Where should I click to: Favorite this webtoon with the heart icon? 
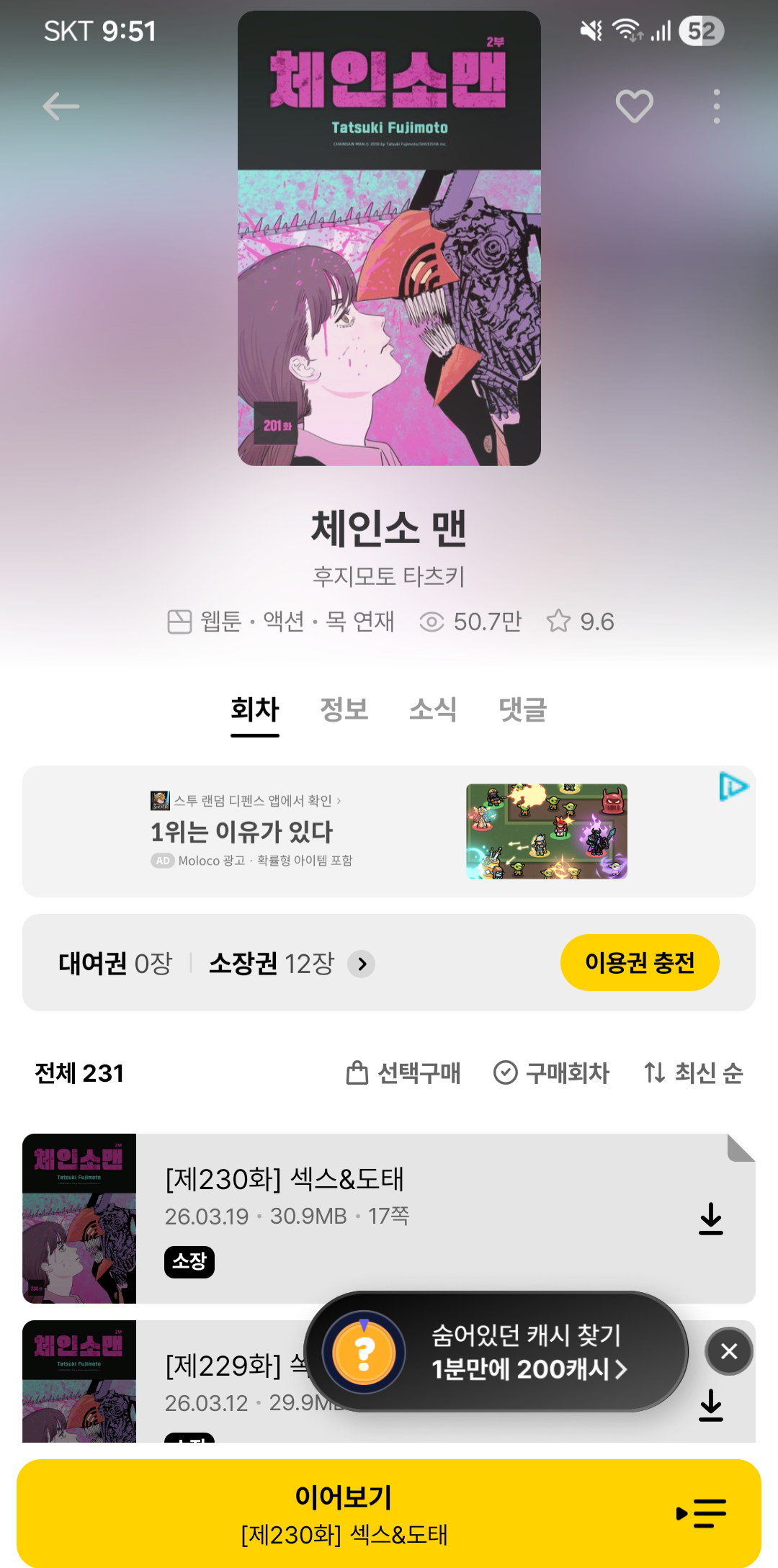coord(634,107)
